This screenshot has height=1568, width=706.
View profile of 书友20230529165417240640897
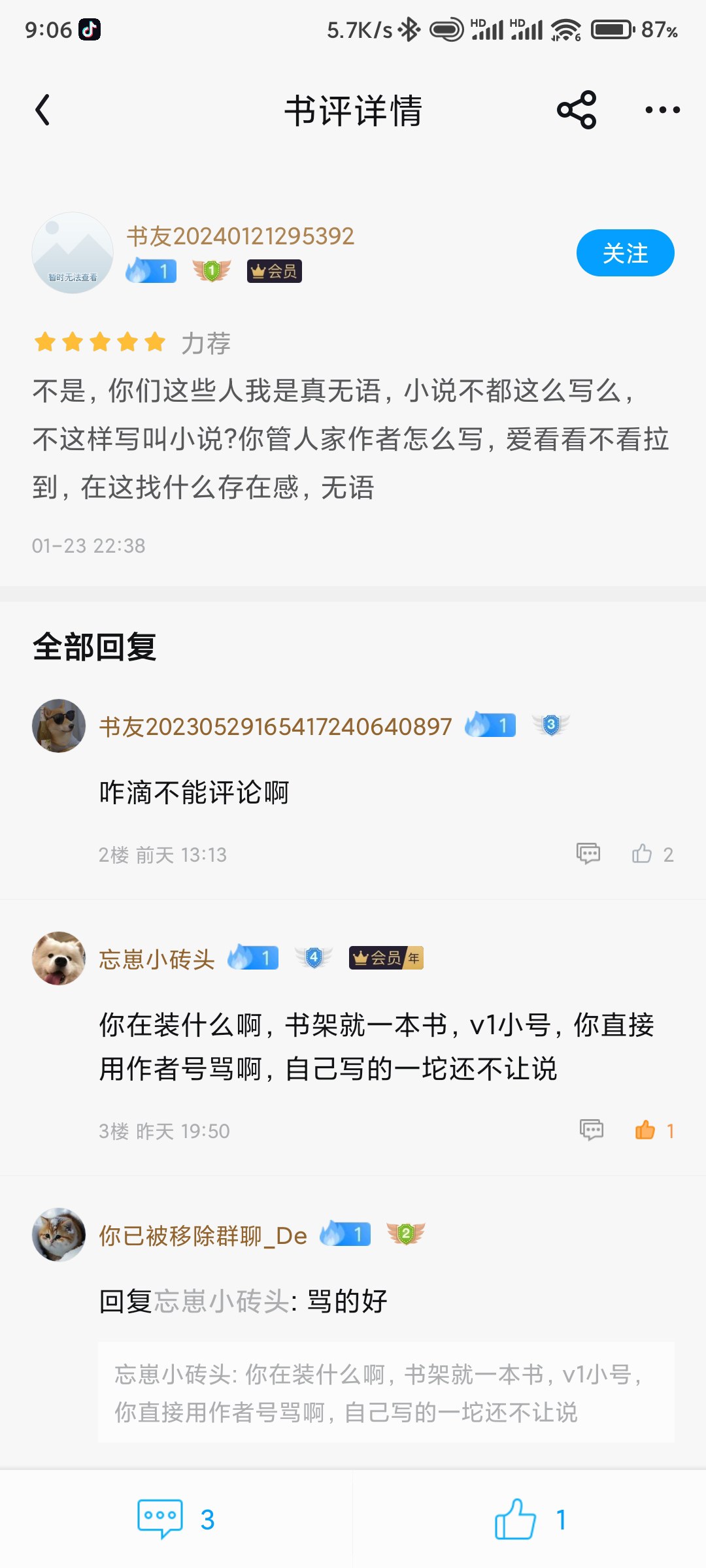click(x=275, y=727)
